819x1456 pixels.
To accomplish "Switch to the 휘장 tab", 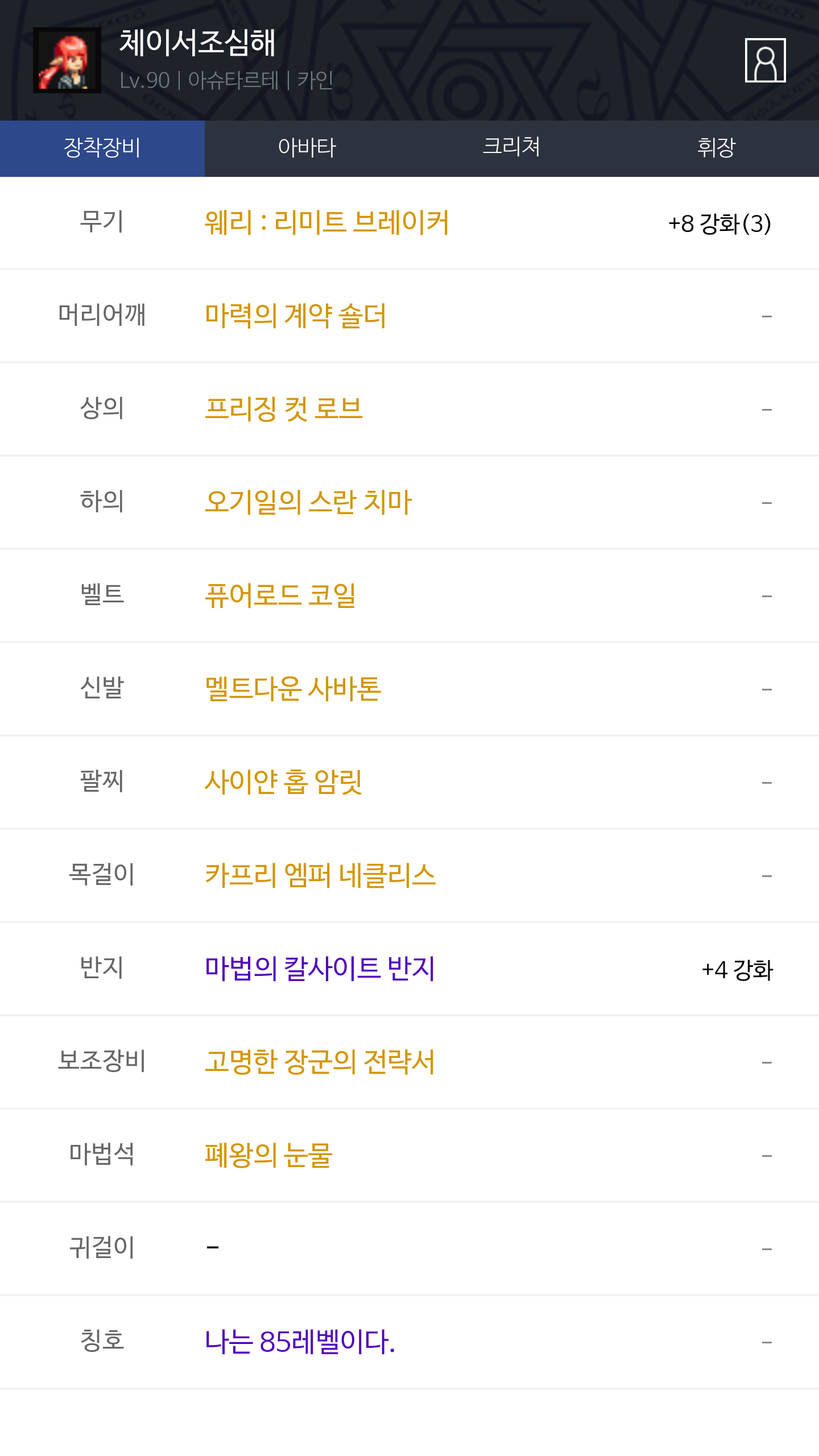I will [x=716, y=148].
